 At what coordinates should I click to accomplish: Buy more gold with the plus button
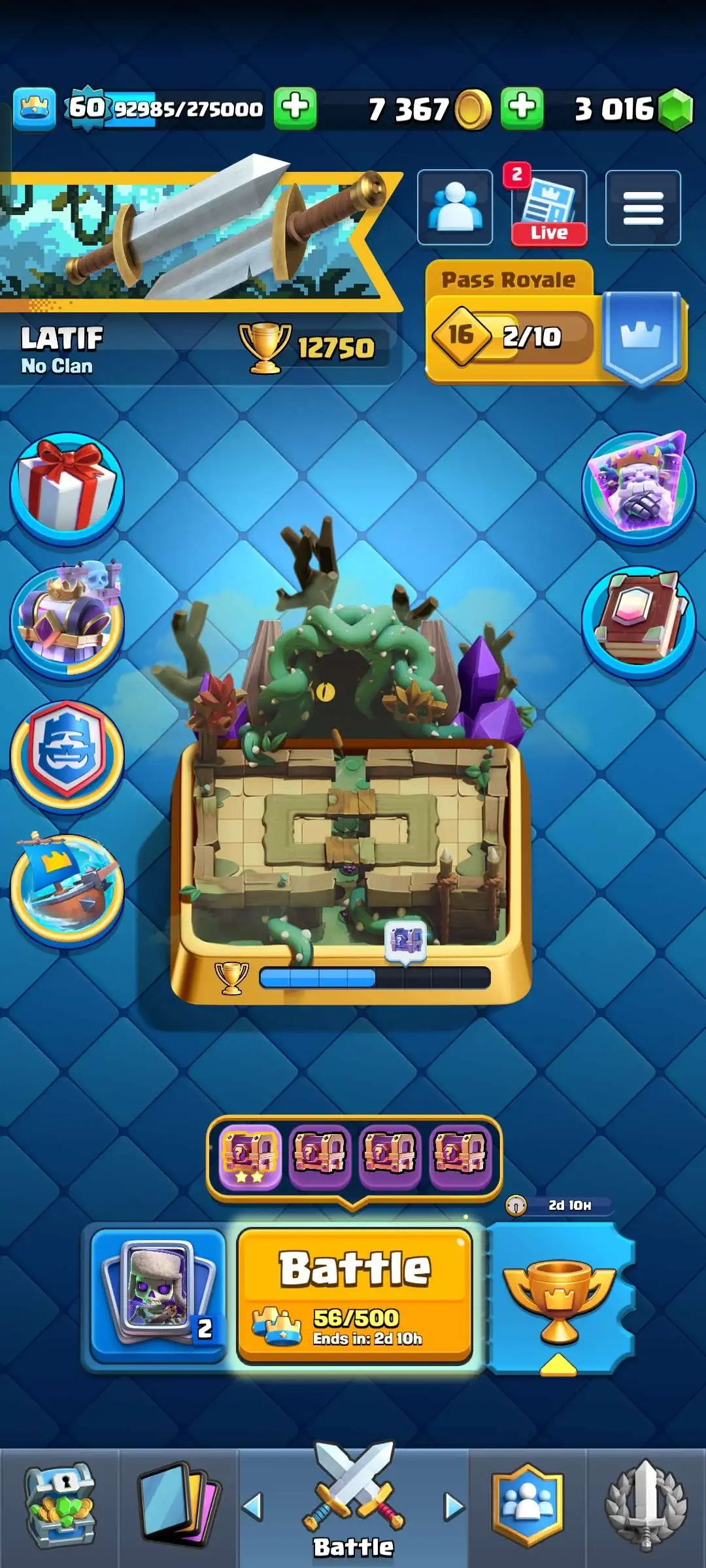pos(522,108)
